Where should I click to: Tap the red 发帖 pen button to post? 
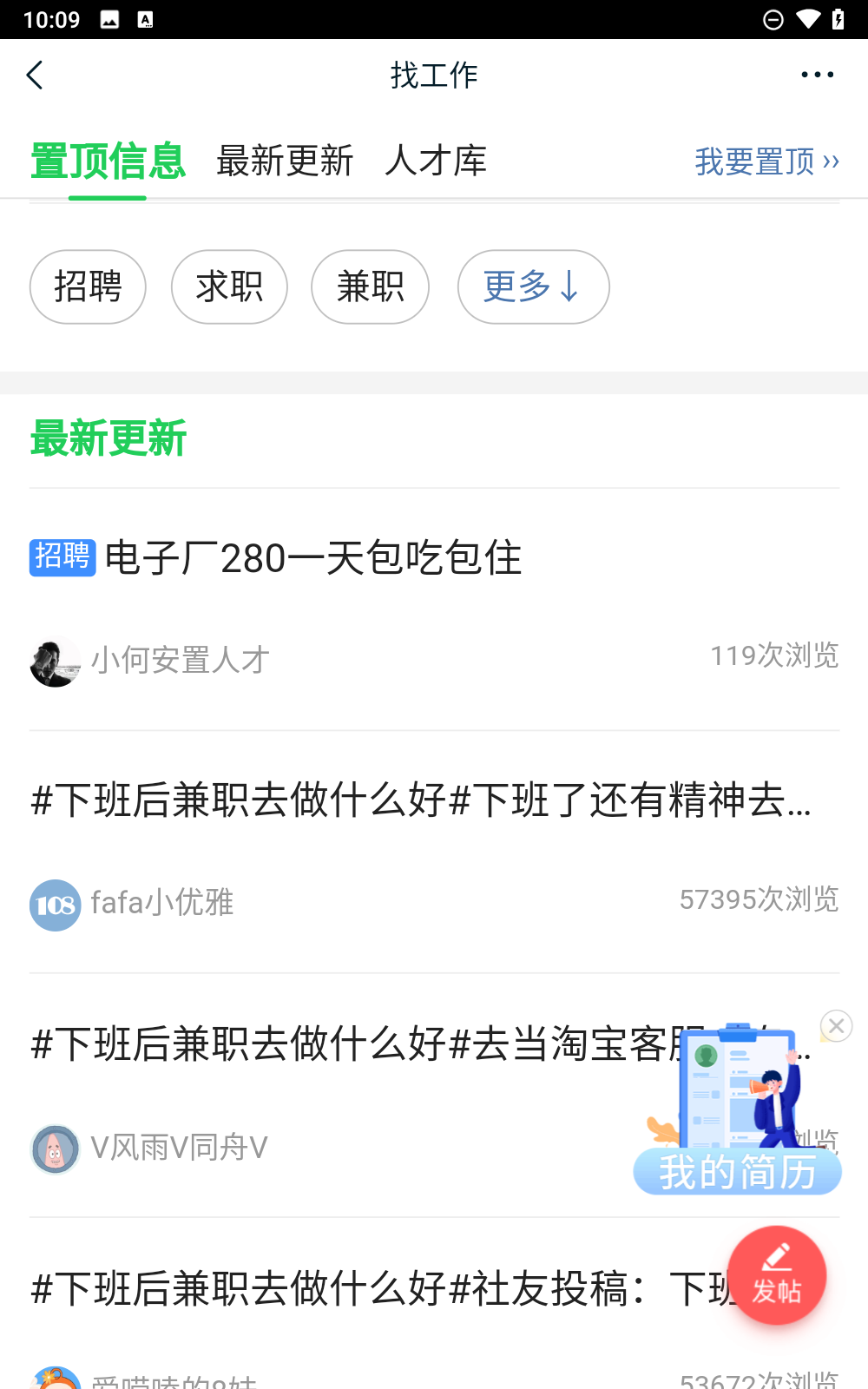pyautogui.click(x=778, y=1274)
